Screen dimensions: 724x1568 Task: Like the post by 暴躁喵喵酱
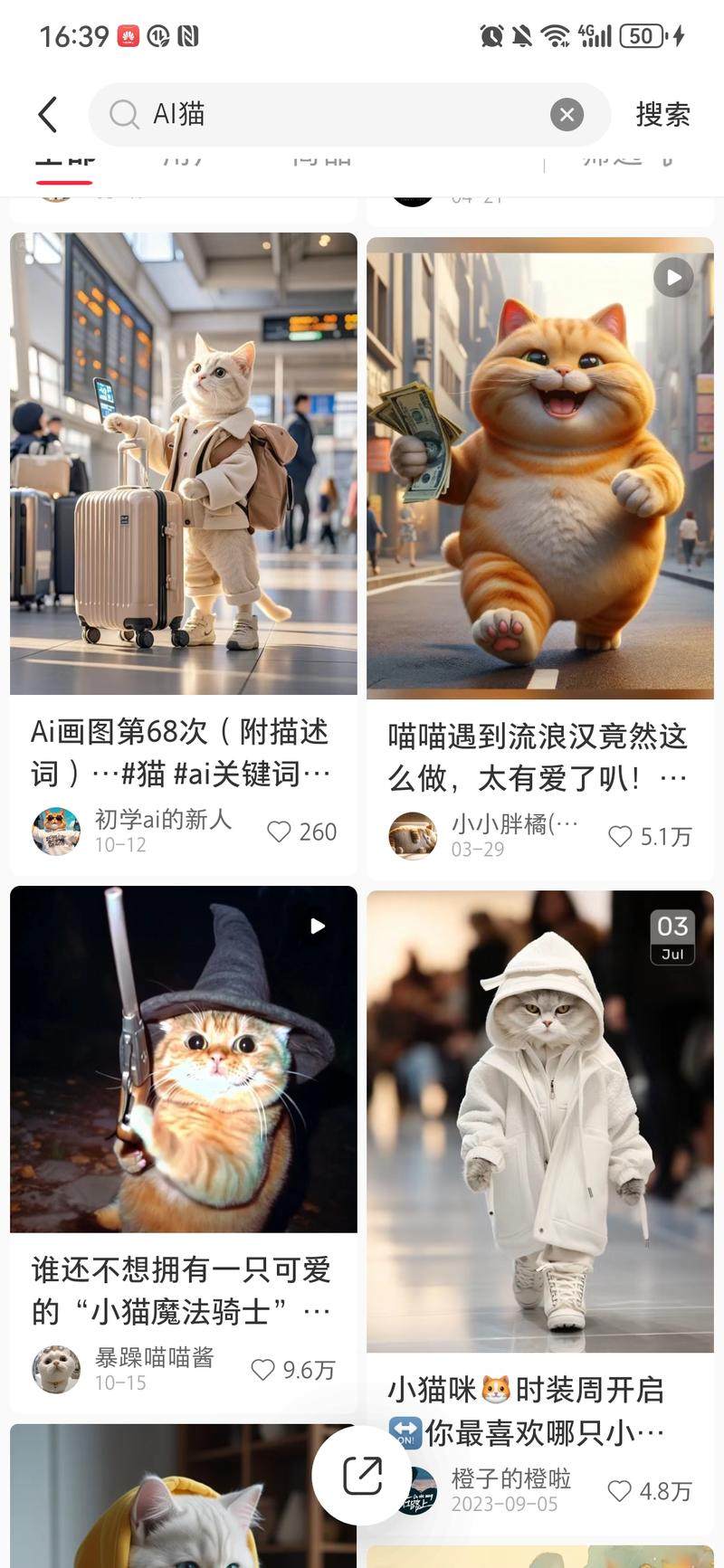tap(262, 1370)
